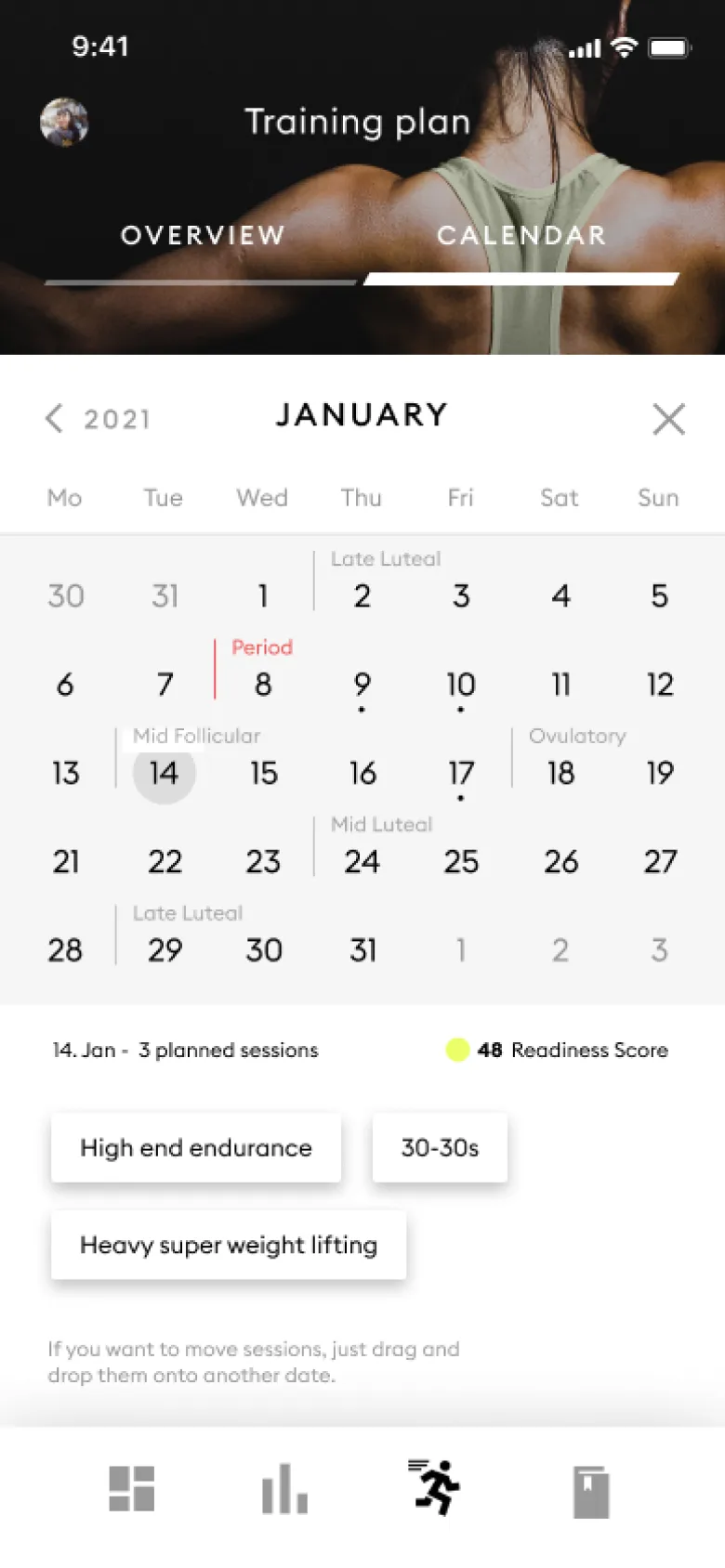Tap January 14 in the calendar
Viewport: 725px width, 1568px height.
164,773
